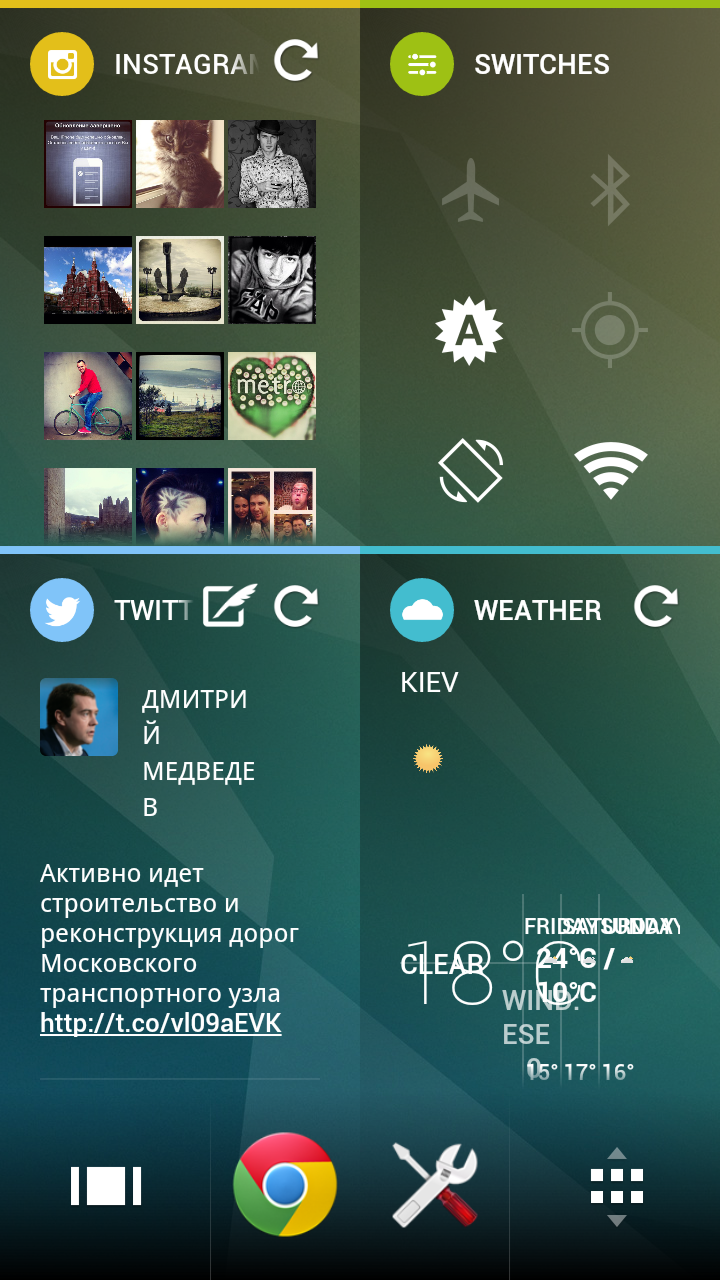Open the kitten photo in Instagram
The width and height of the screenshot is (720, 1280).
click(180, 164)
